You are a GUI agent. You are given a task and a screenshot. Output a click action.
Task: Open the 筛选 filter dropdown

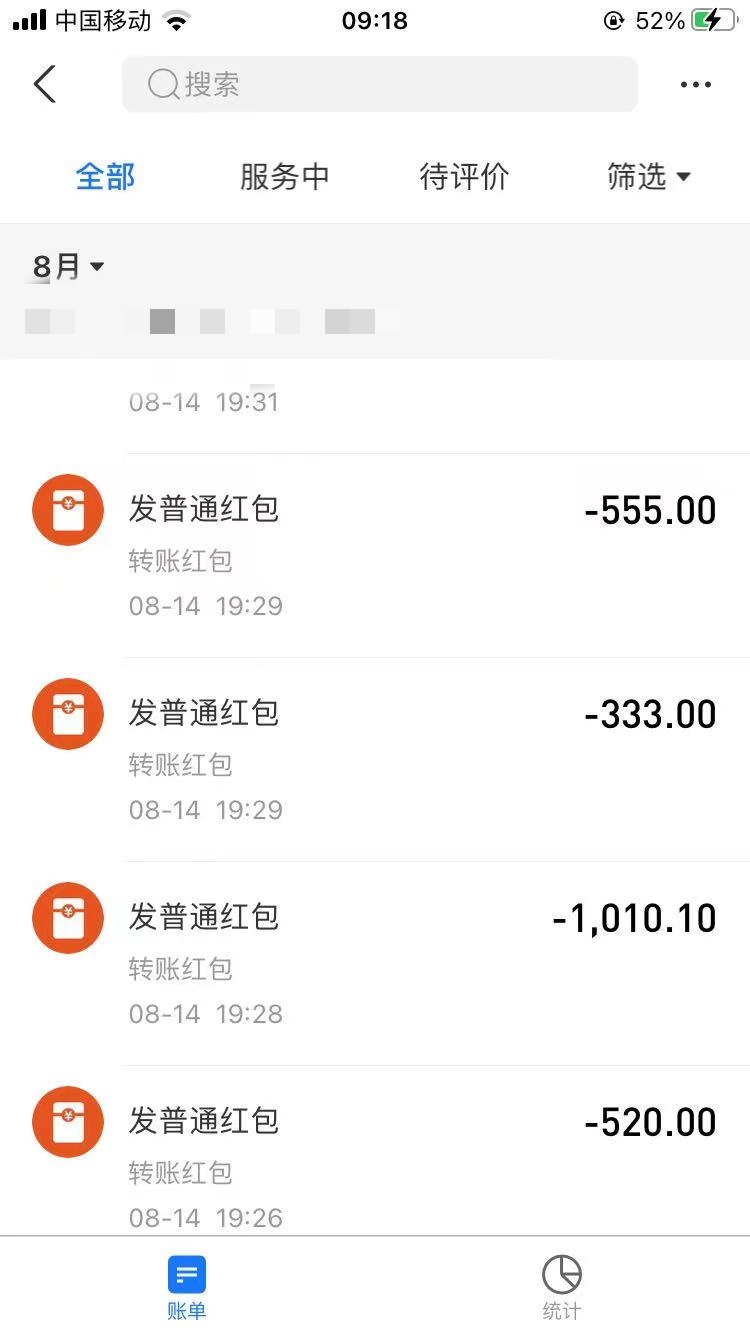[x=648, y=177]
